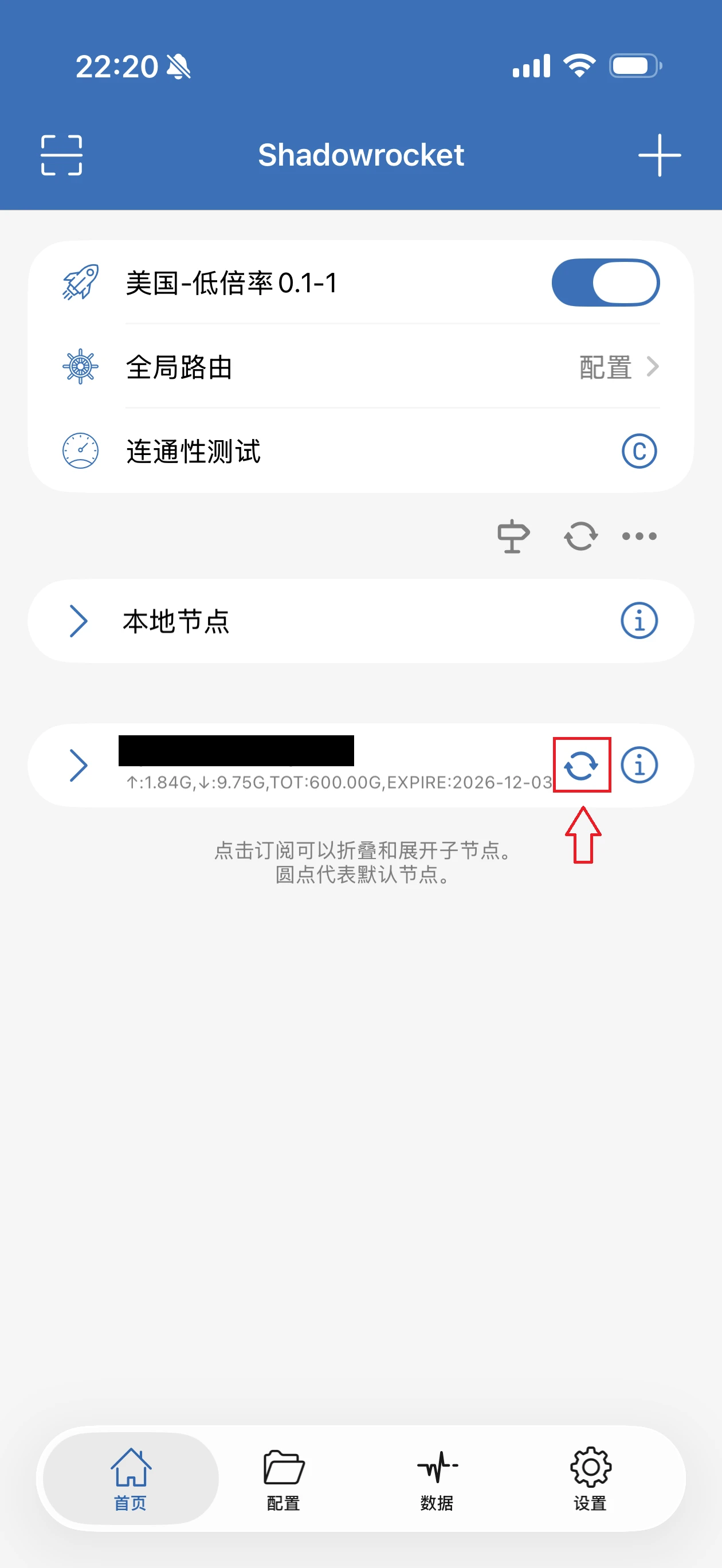Go to the 数据 tab

click(437, 1478)
